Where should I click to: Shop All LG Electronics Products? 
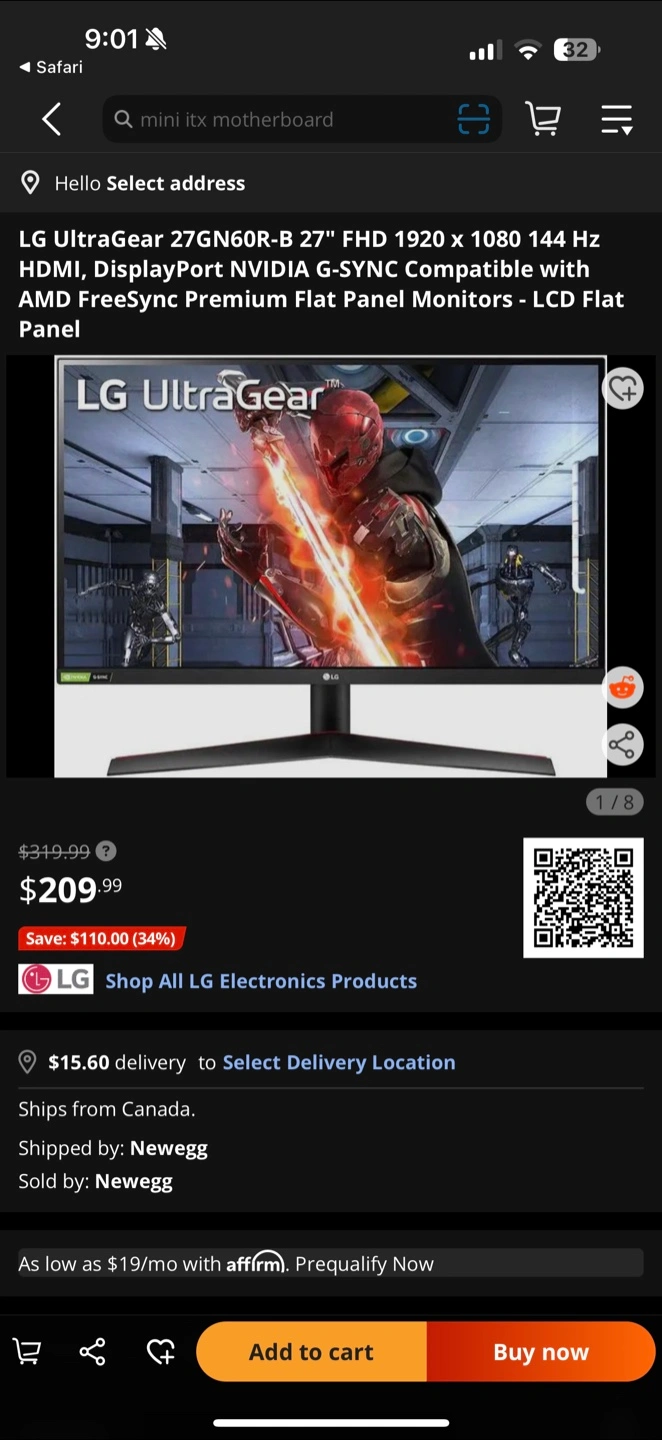coord(261,981)
